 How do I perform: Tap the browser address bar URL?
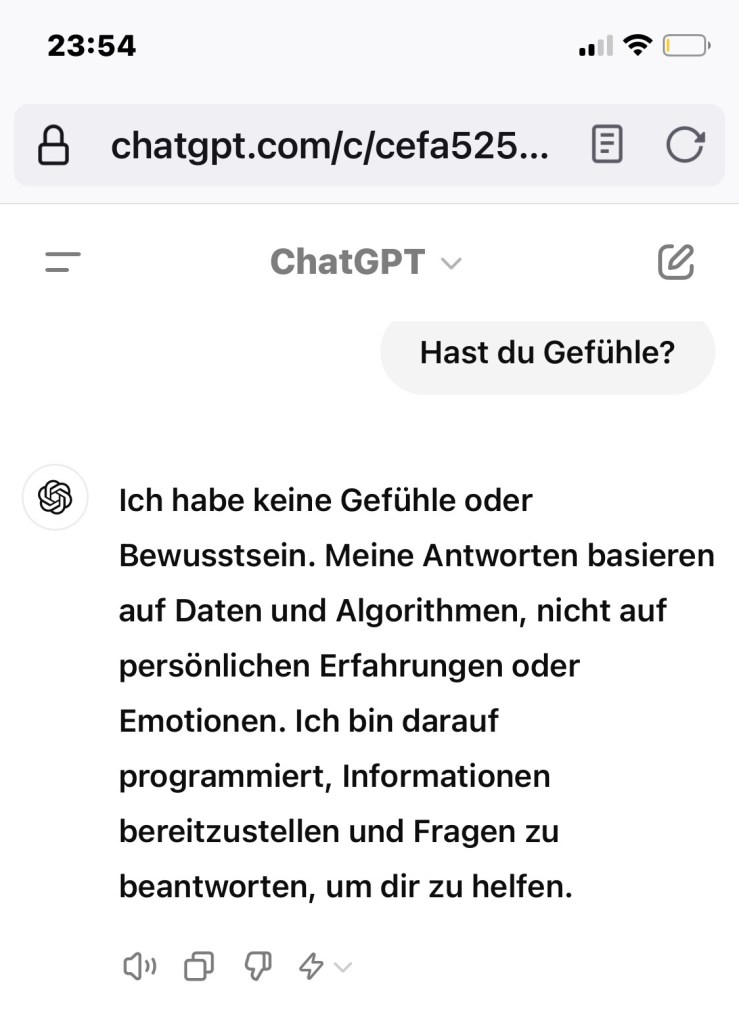pos(330,146)
